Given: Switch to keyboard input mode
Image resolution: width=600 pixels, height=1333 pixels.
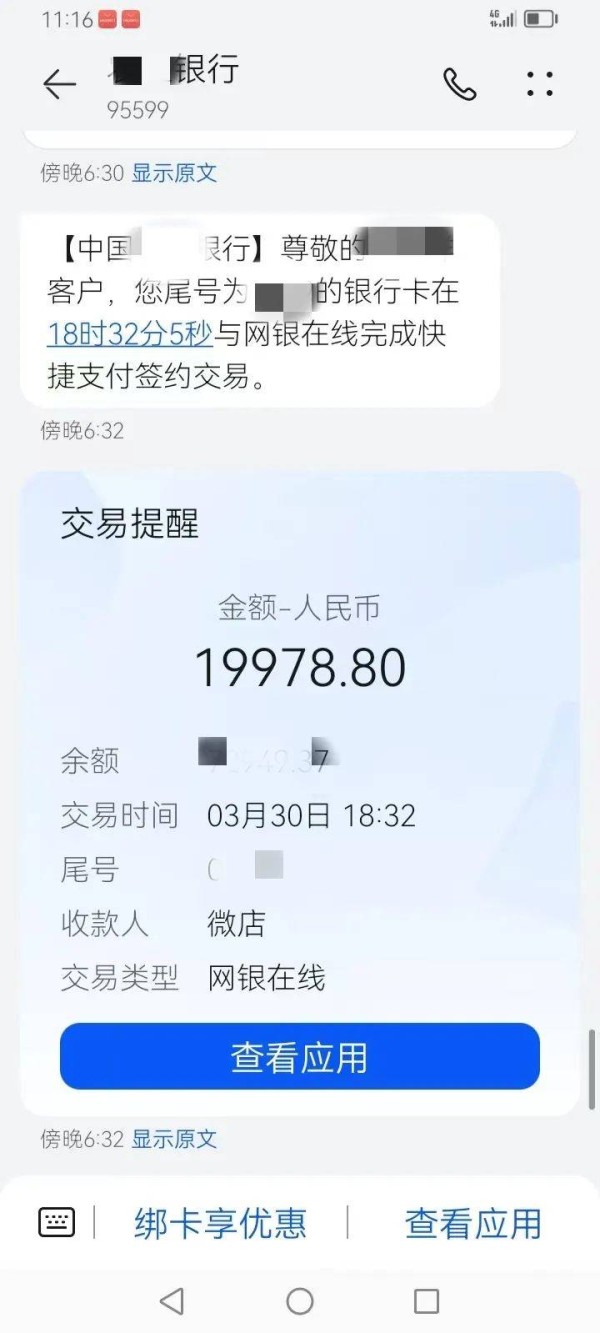Looking at the screenshot, I should click(57, 1223).
